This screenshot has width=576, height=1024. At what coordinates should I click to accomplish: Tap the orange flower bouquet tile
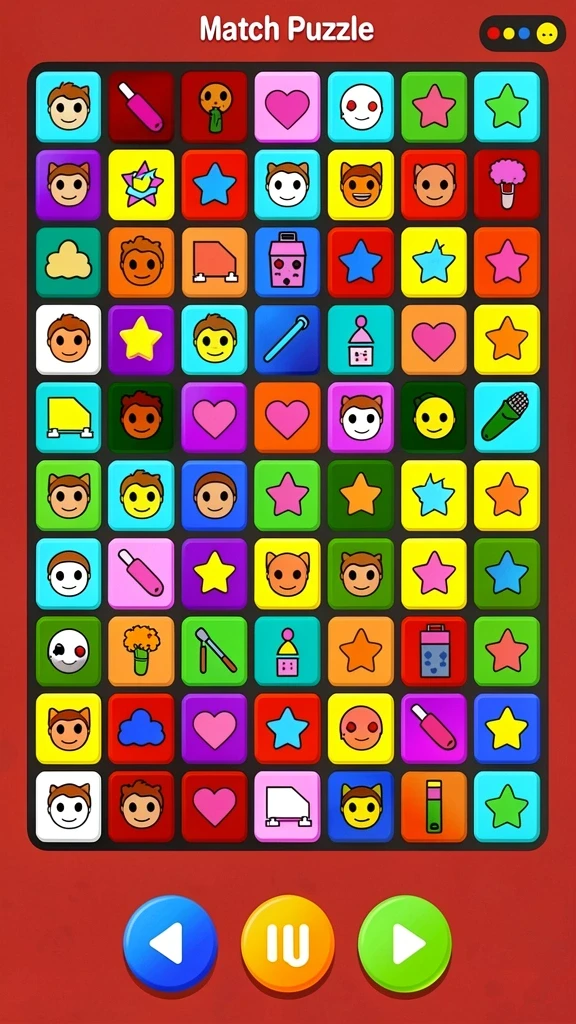point(141,651)
